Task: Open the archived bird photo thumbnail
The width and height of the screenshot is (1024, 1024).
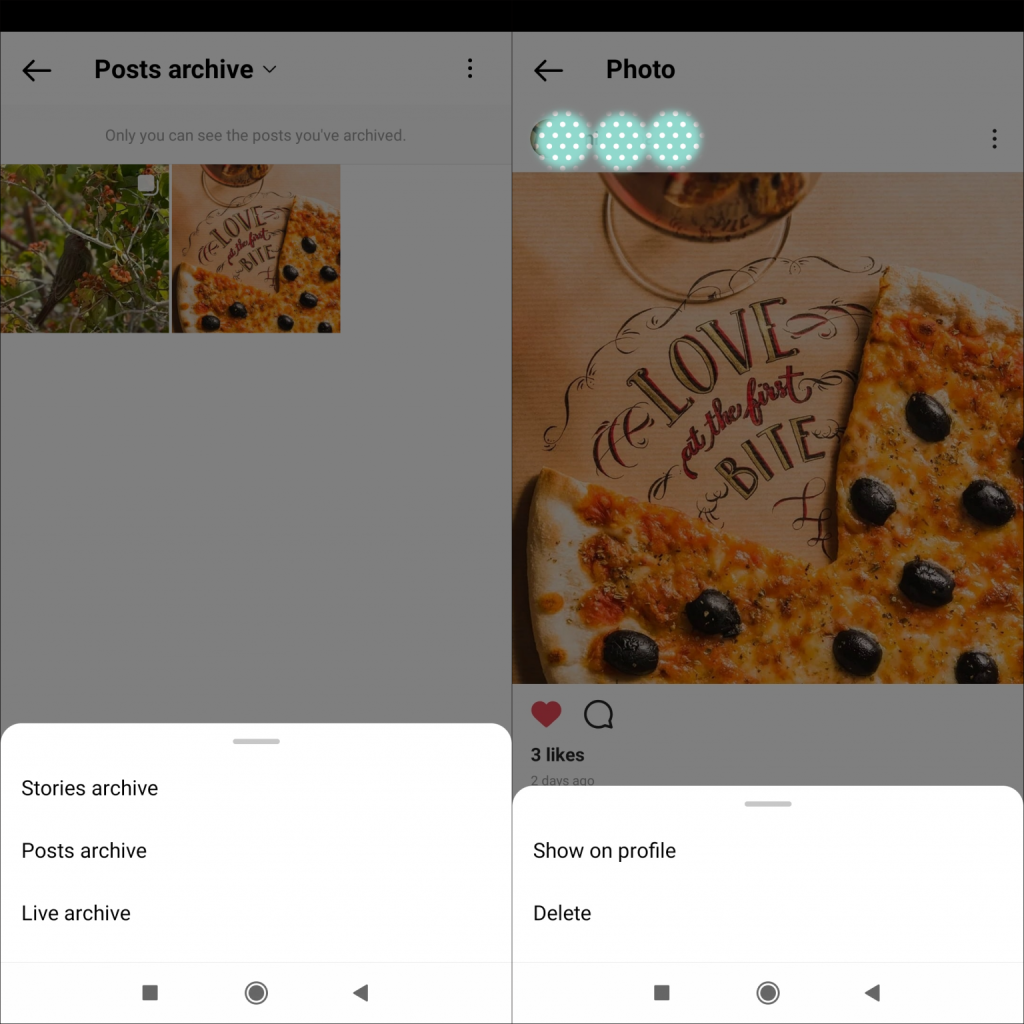Action: pyautogui.click(x=85, y=248)
